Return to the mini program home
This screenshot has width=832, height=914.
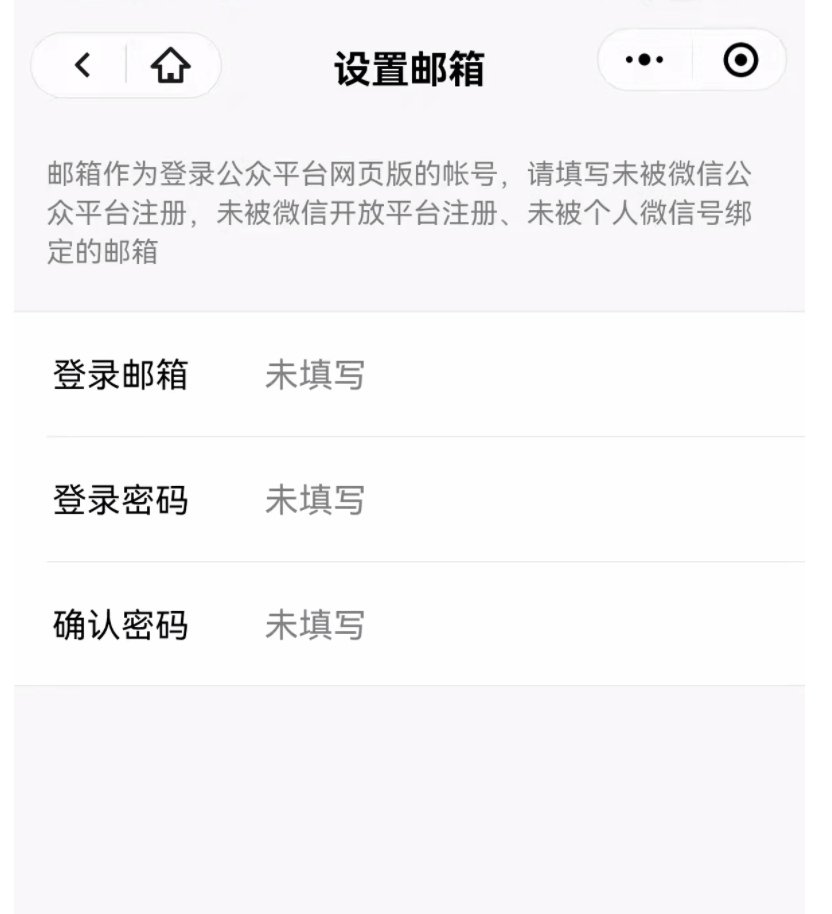171,66
